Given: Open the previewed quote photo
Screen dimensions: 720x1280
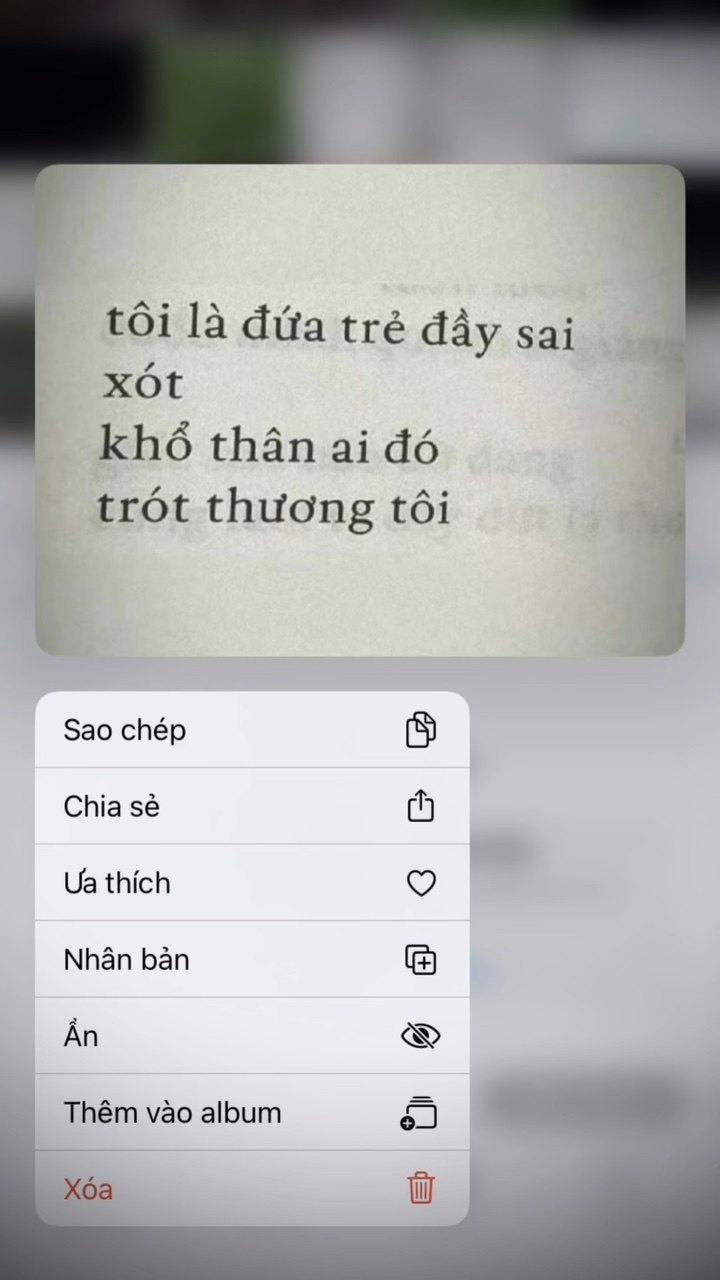Looking at the screenshot, I should (360, 410).
